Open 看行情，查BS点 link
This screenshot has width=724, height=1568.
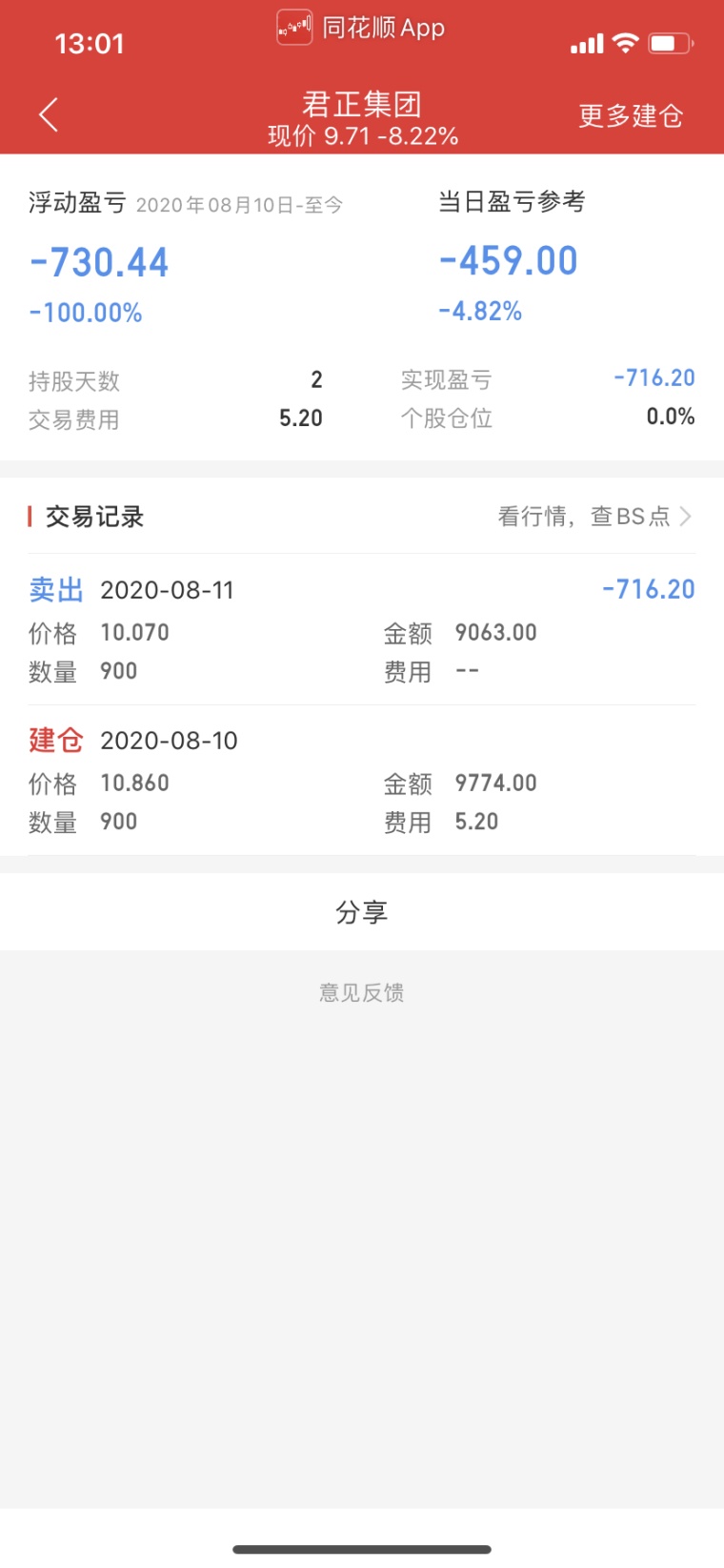click(594, 517)
